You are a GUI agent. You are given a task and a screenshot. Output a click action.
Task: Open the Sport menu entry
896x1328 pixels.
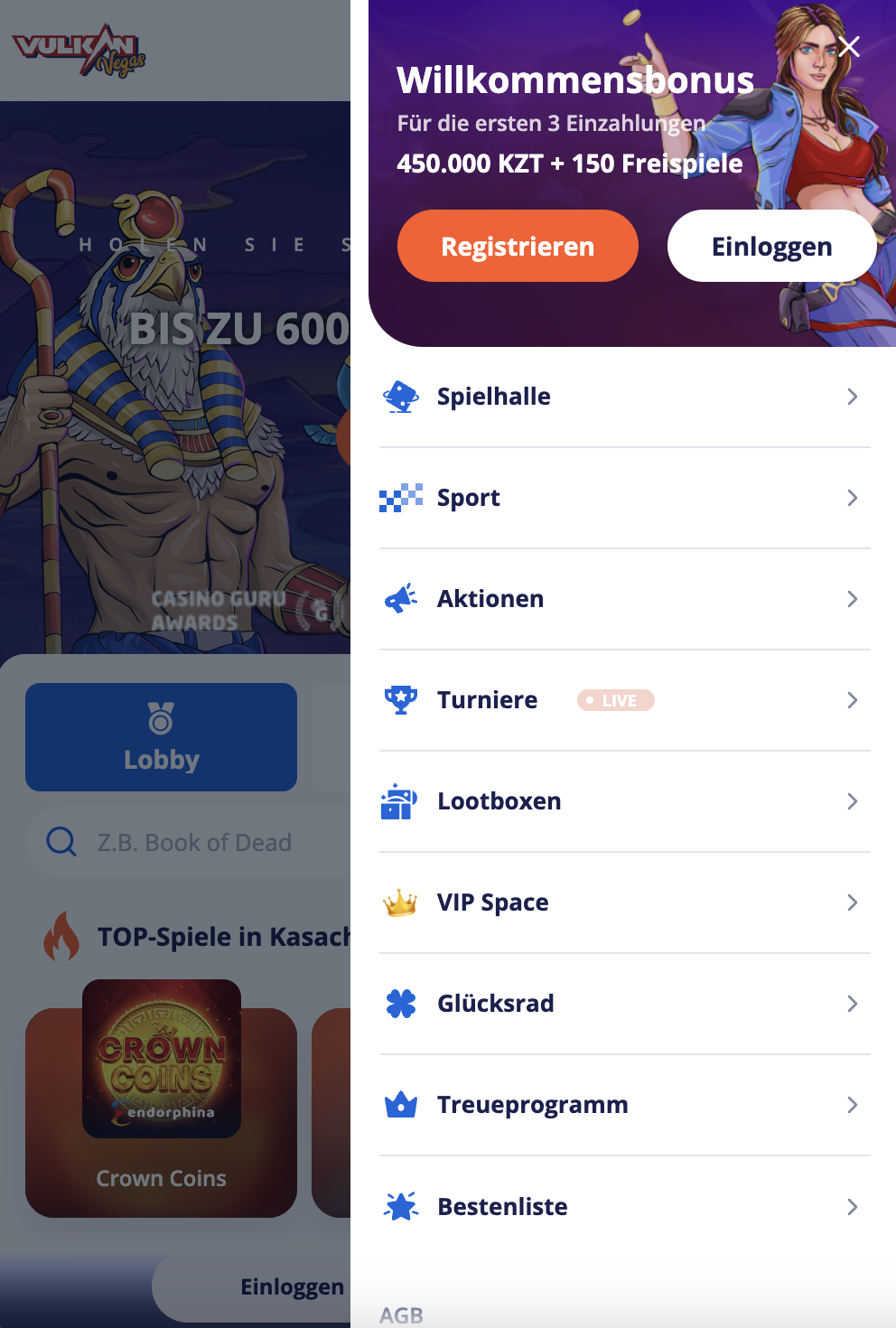(x=468, y=497)
